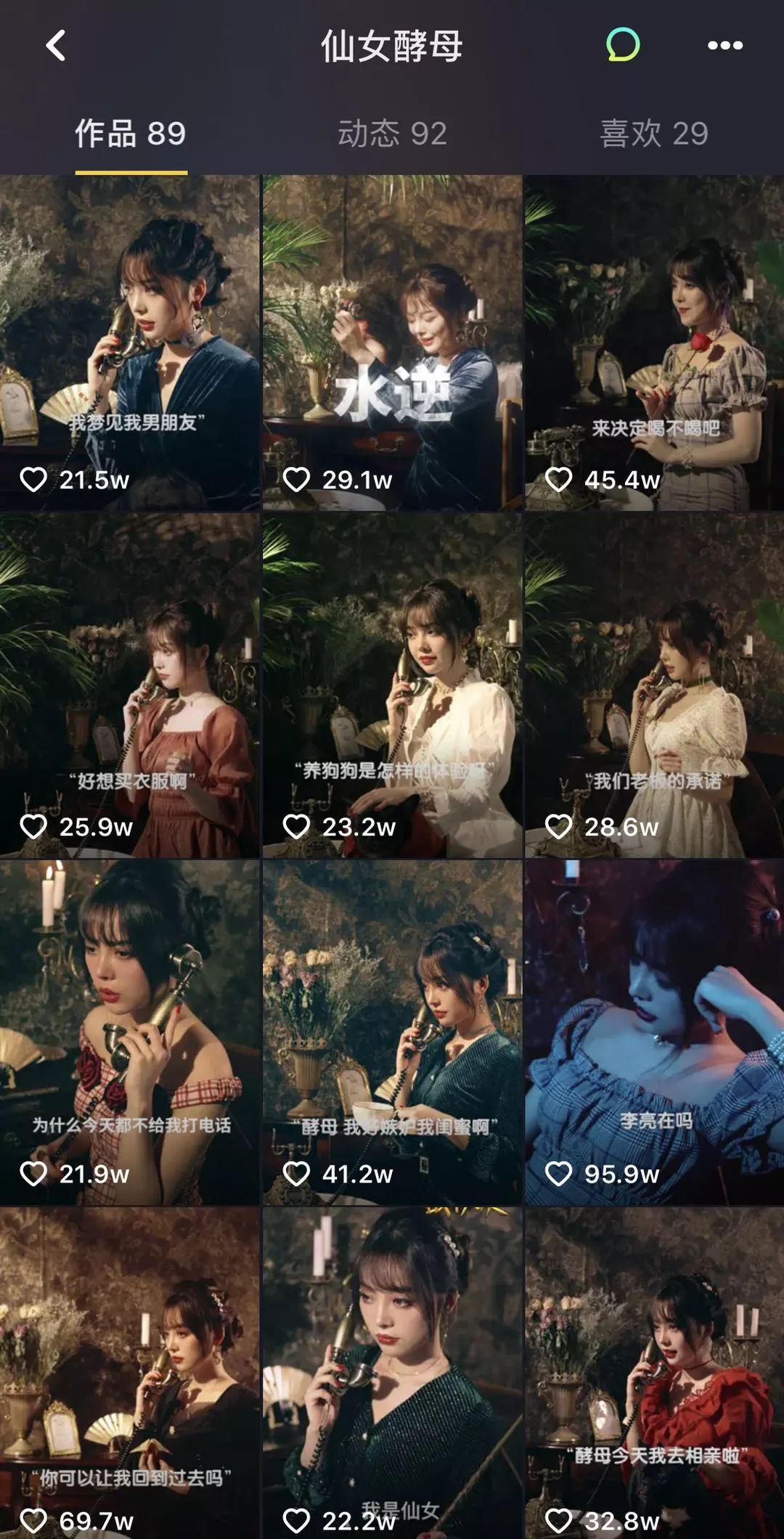Open video captioned 我梦见我男朋友
Screen dimensions: 784x1539
(130, 341)
